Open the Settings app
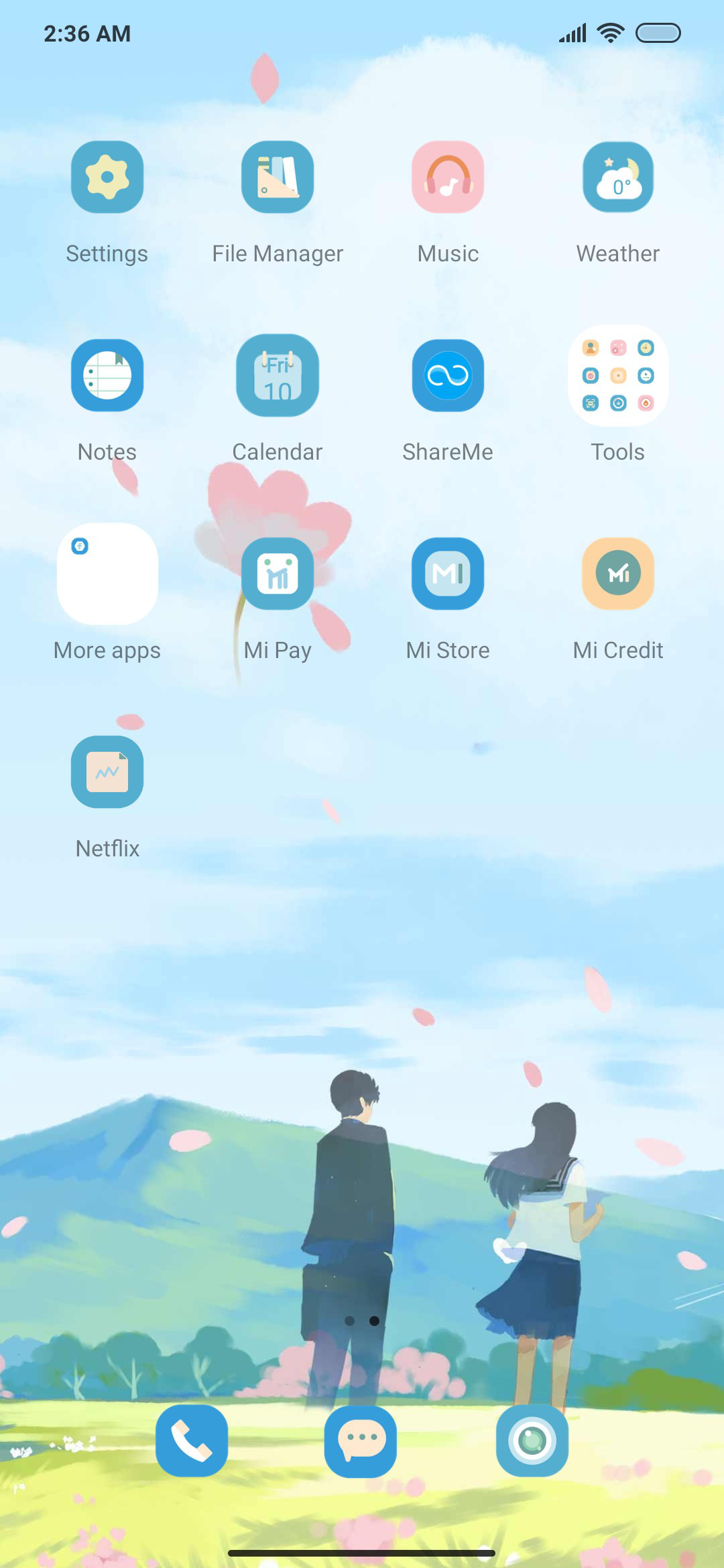This screenshot has height=1568, width=724. point(107,177)
